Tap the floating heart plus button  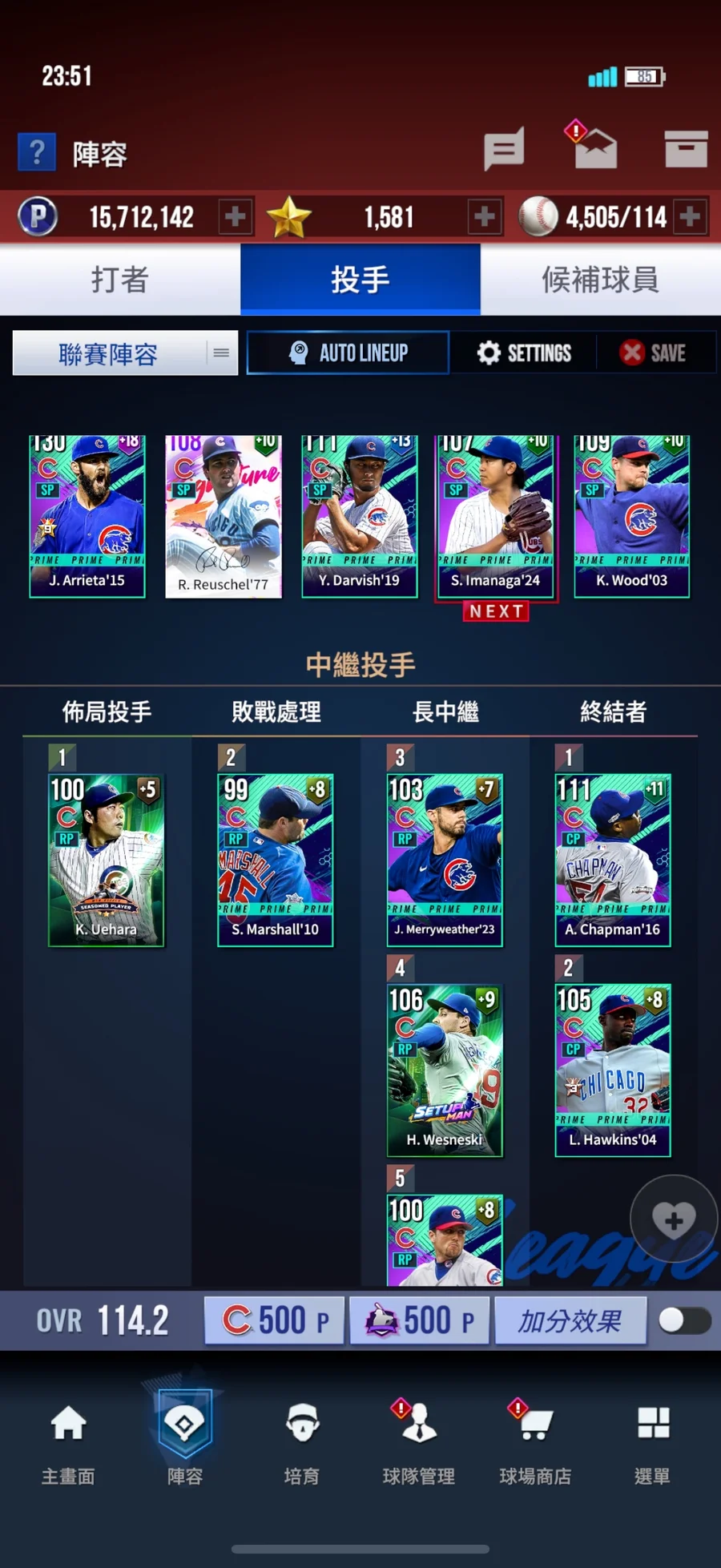point(674,1220)
